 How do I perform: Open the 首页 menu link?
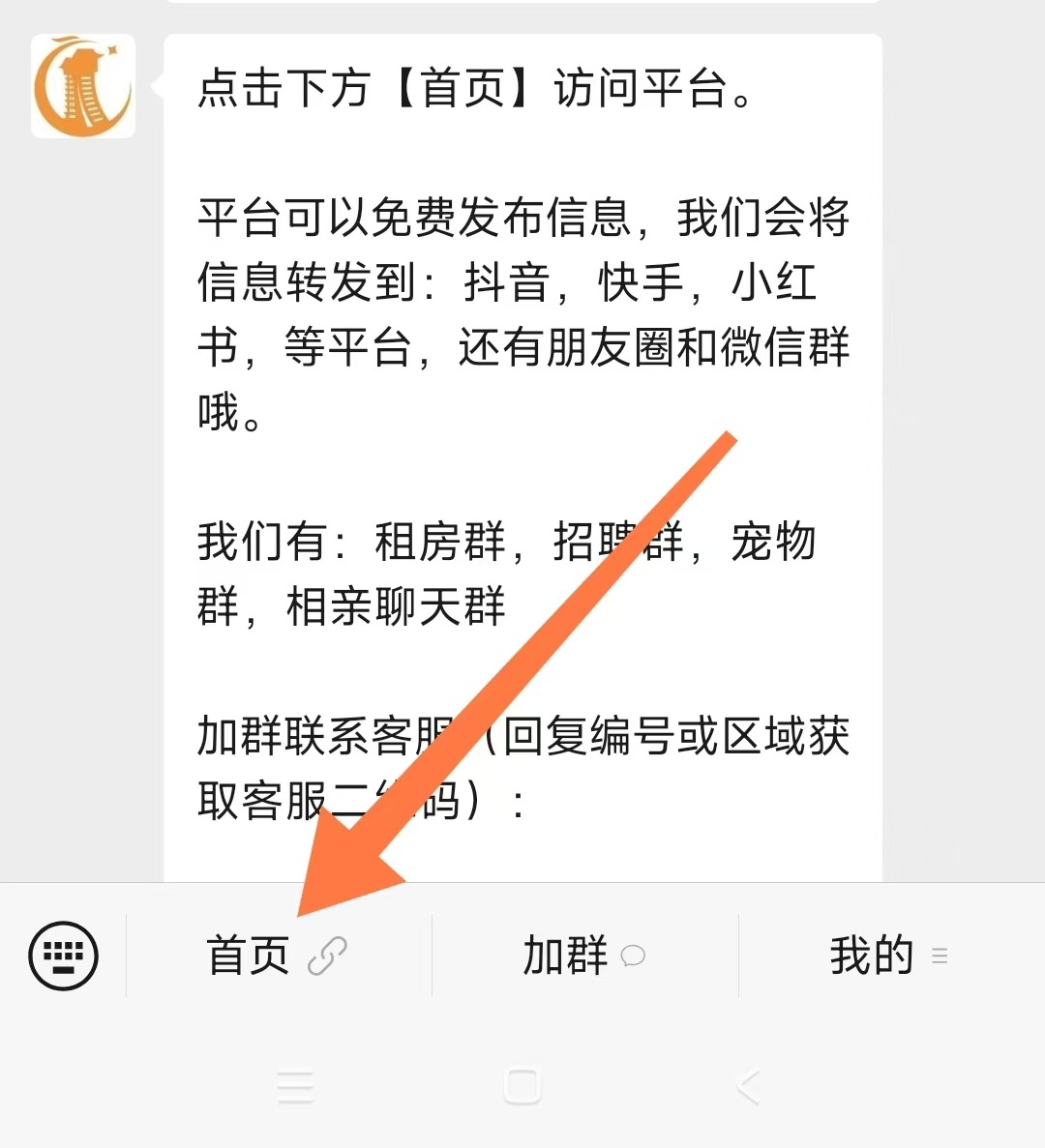click(277, 956)
